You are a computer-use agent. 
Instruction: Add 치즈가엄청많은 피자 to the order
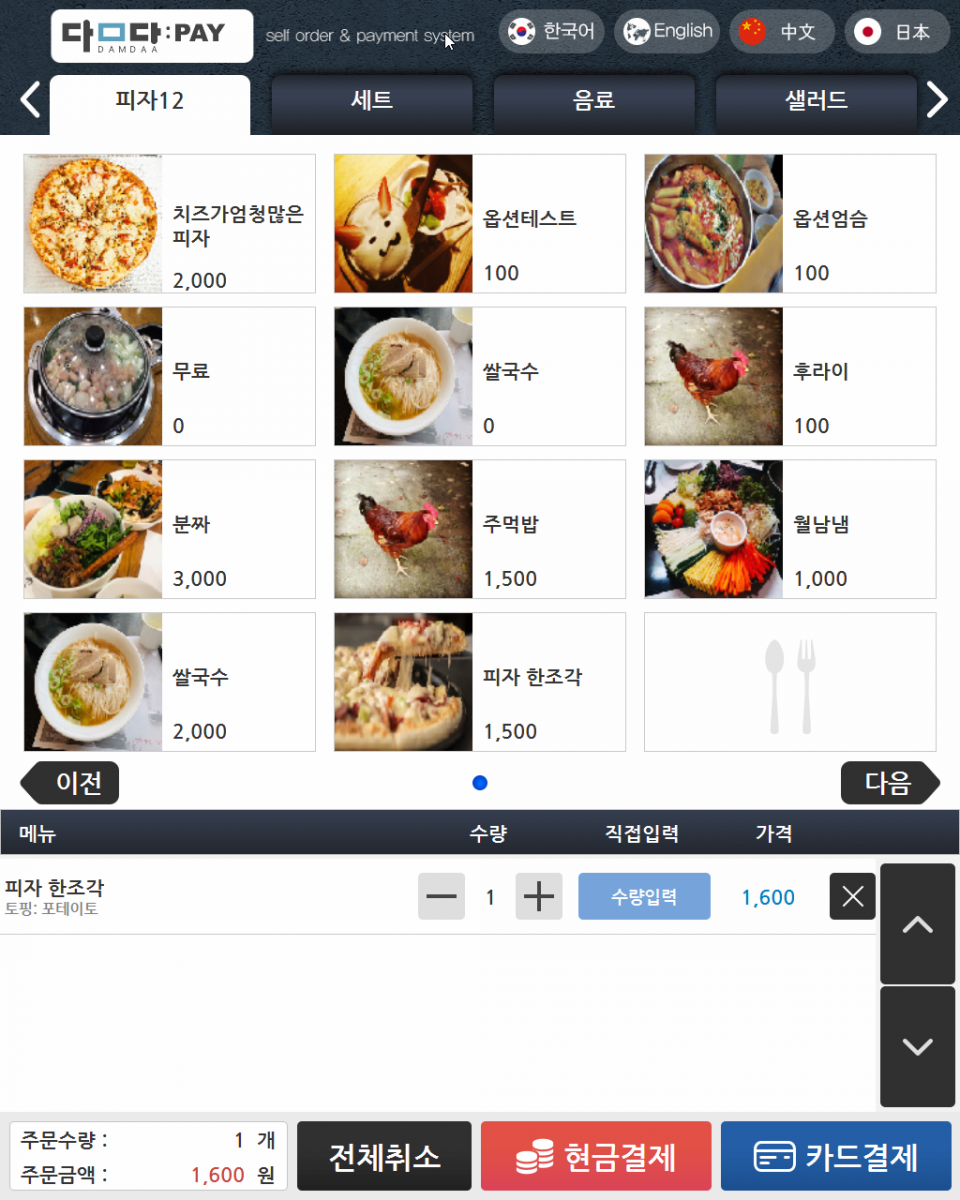[x=169, y=224]
